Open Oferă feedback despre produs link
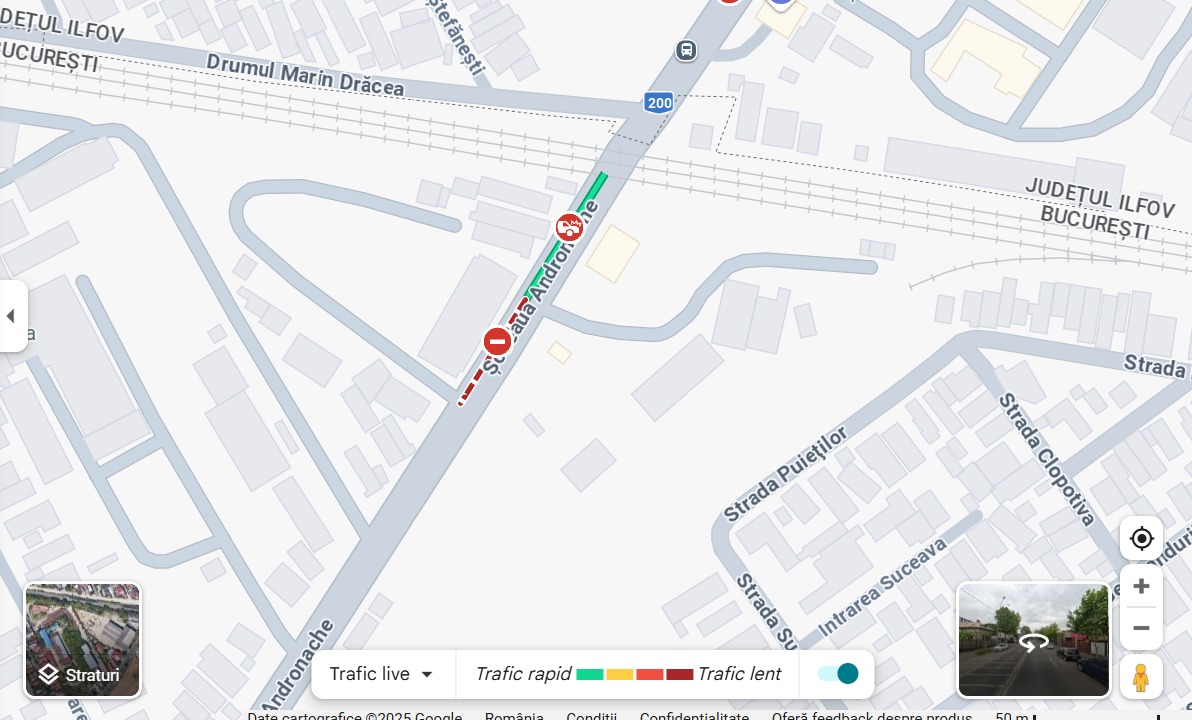 pyautogui.click(x=871, y=716)
